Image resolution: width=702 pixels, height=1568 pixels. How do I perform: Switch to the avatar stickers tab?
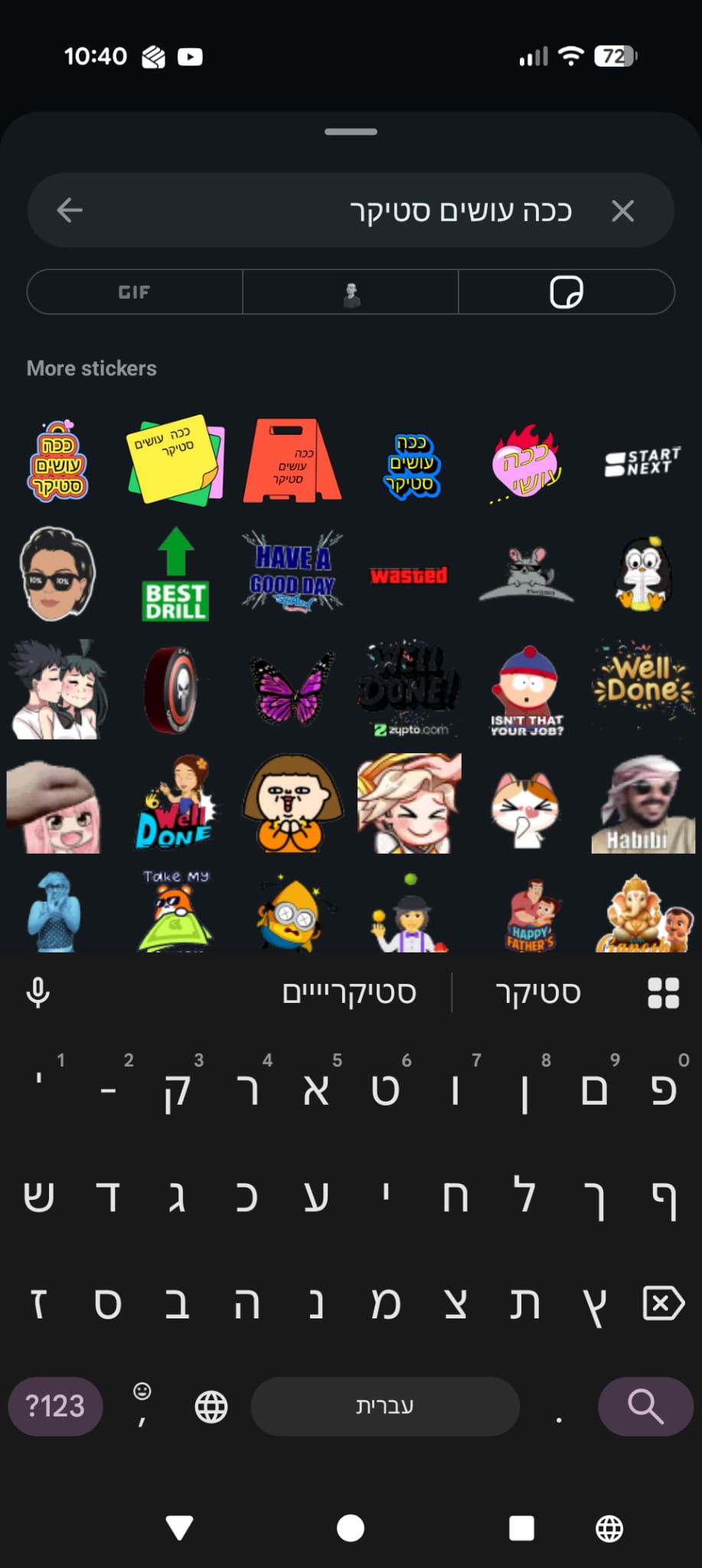pyautogui.click(x=351, y=292)
